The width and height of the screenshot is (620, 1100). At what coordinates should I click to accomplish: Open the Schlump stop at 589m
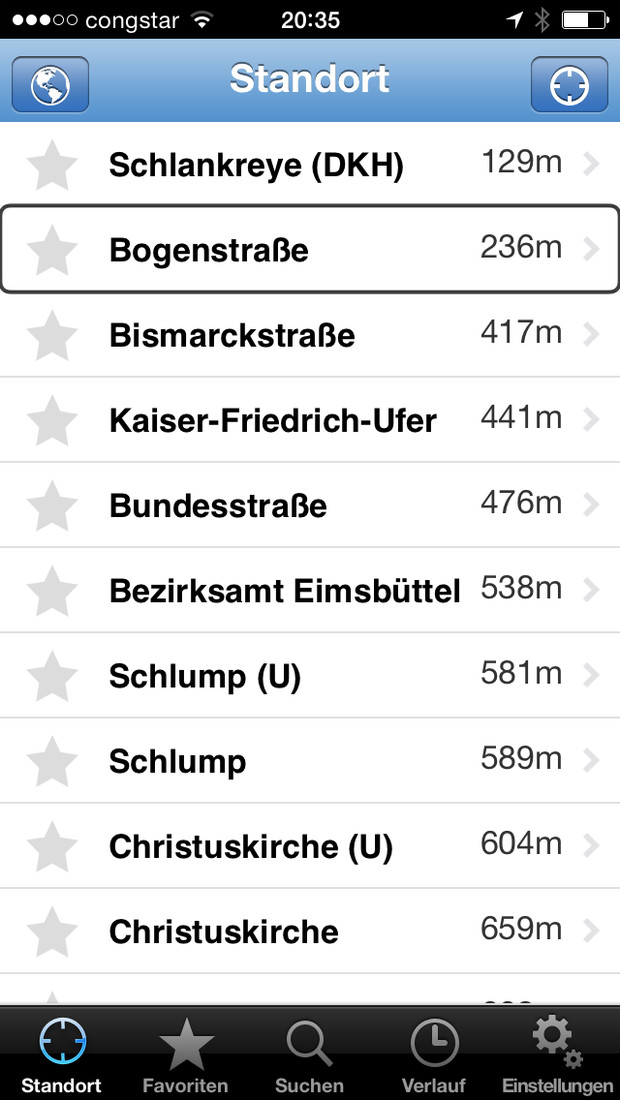click(x=310, y=761)
